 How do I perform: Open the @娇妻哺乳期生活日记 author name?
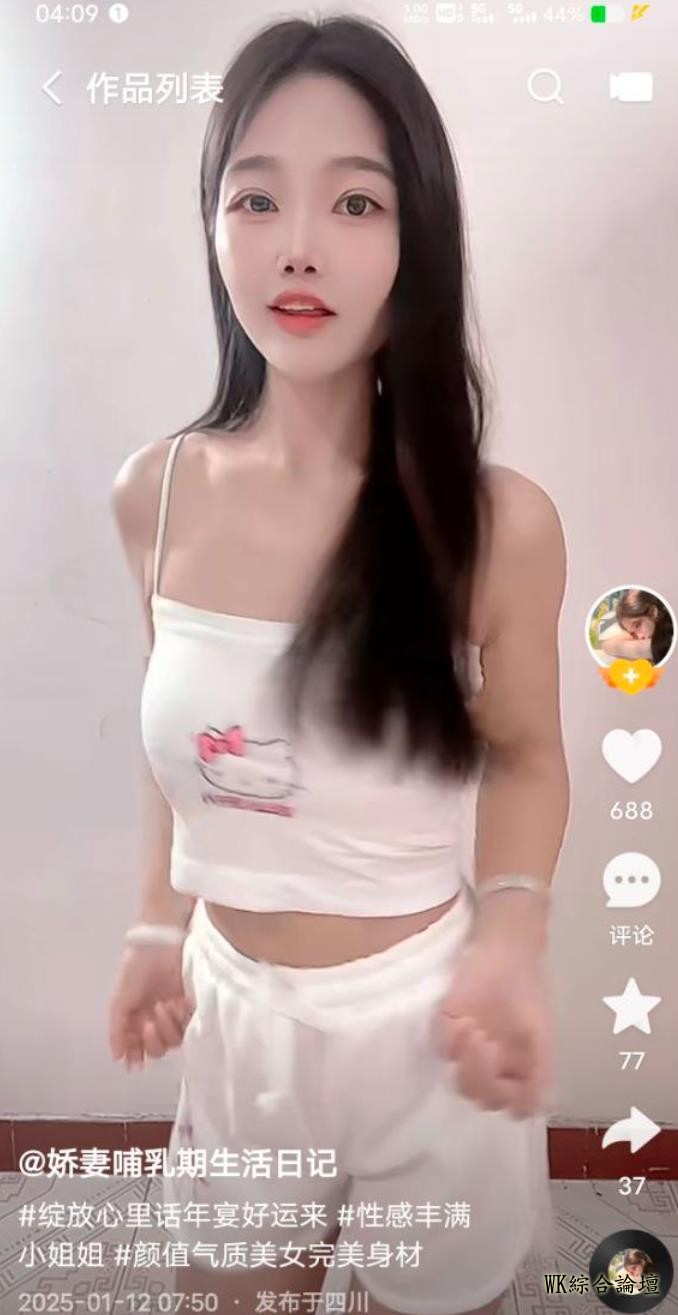[x=178, y=1163]
